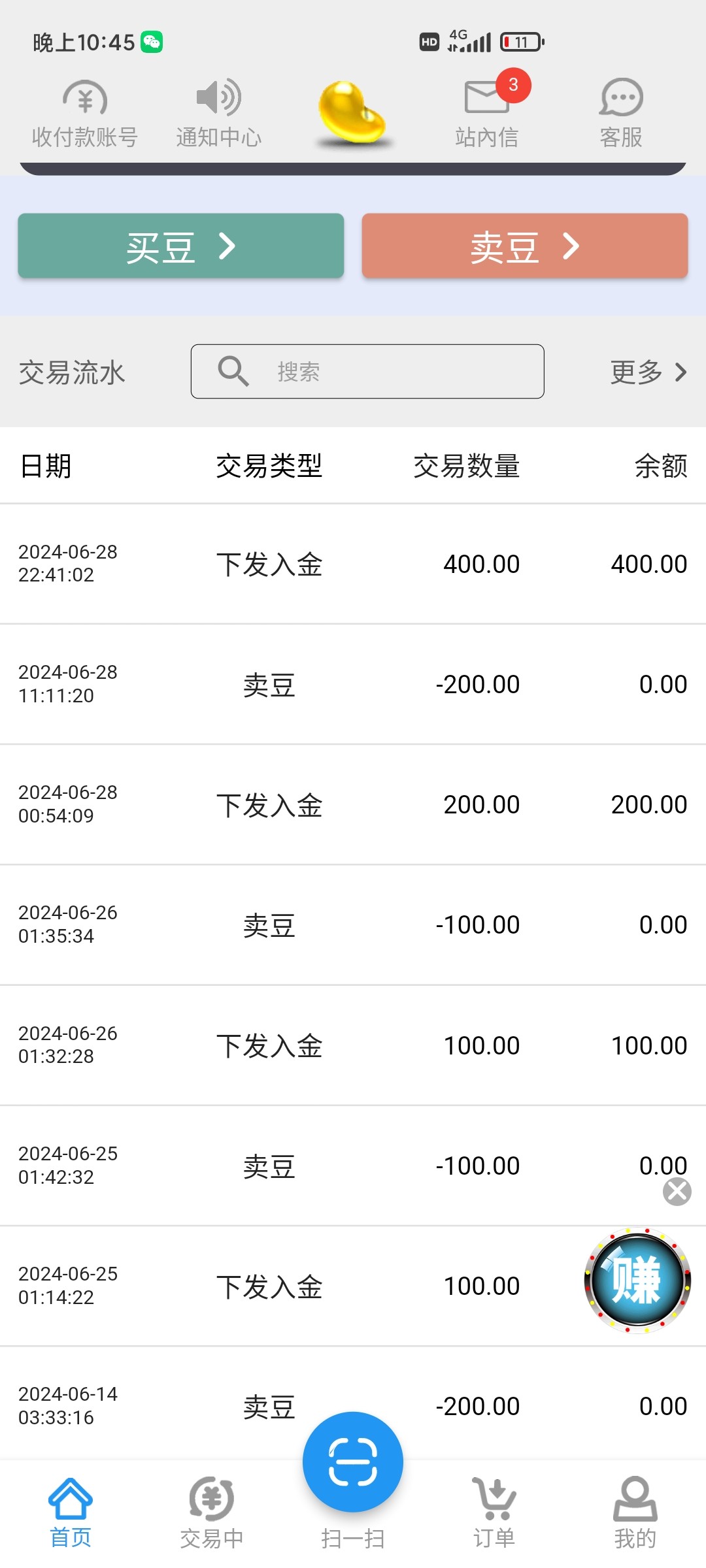Select the 交易流水 transaction records section
The width and height of the screenshot is (706, 1568).
(71, 372)
